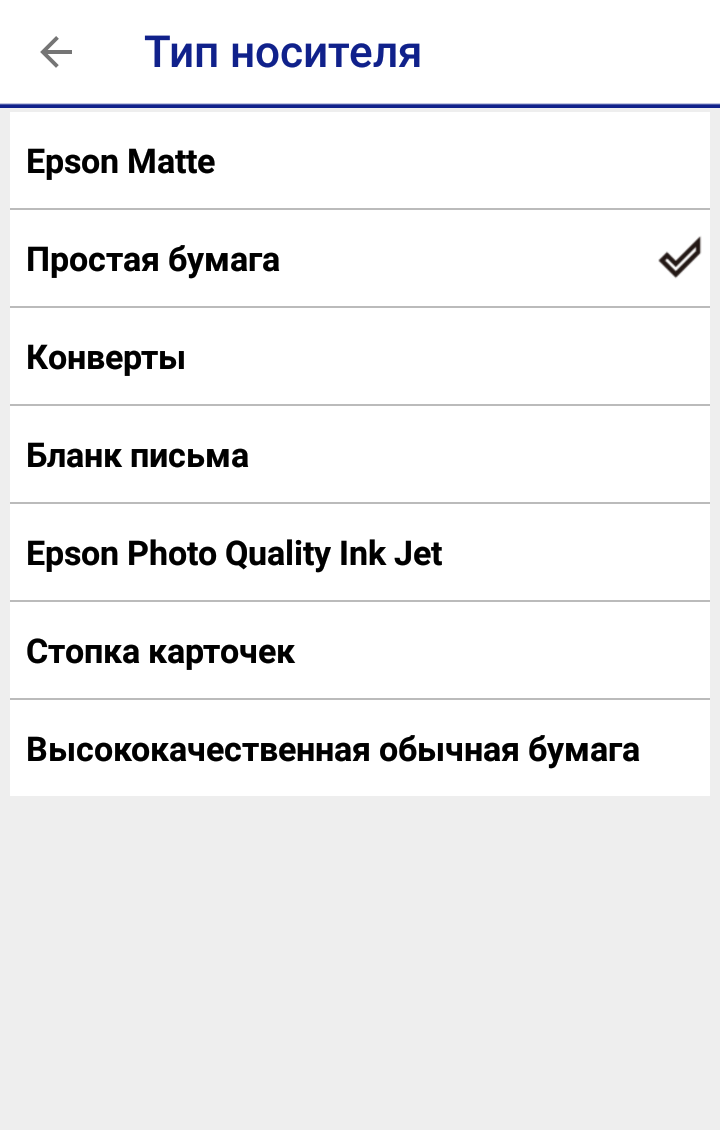
Task: Choose the Простая бумага option
Action: click(360, 260)
